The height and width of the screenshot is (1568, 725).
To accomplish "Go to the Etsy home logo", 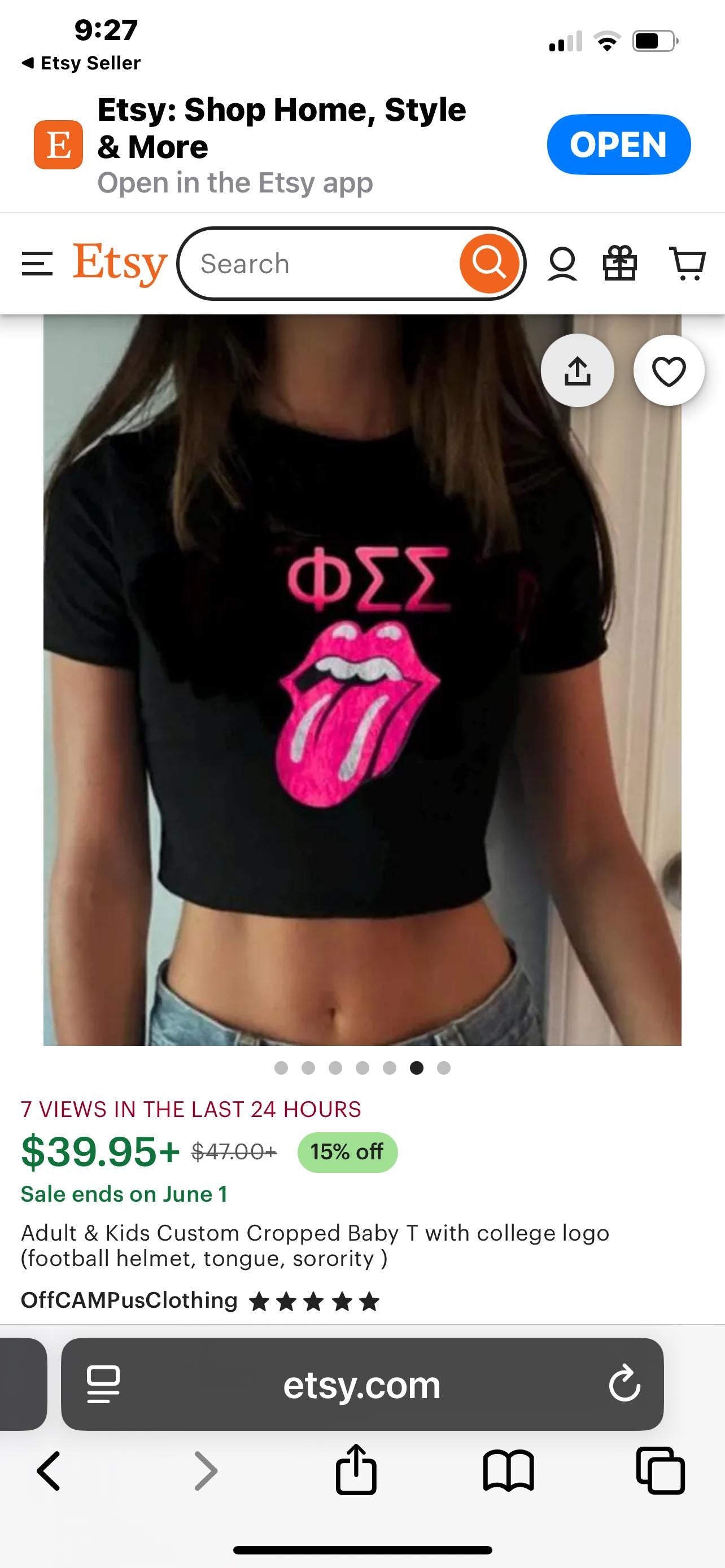I will pos(119,264).
